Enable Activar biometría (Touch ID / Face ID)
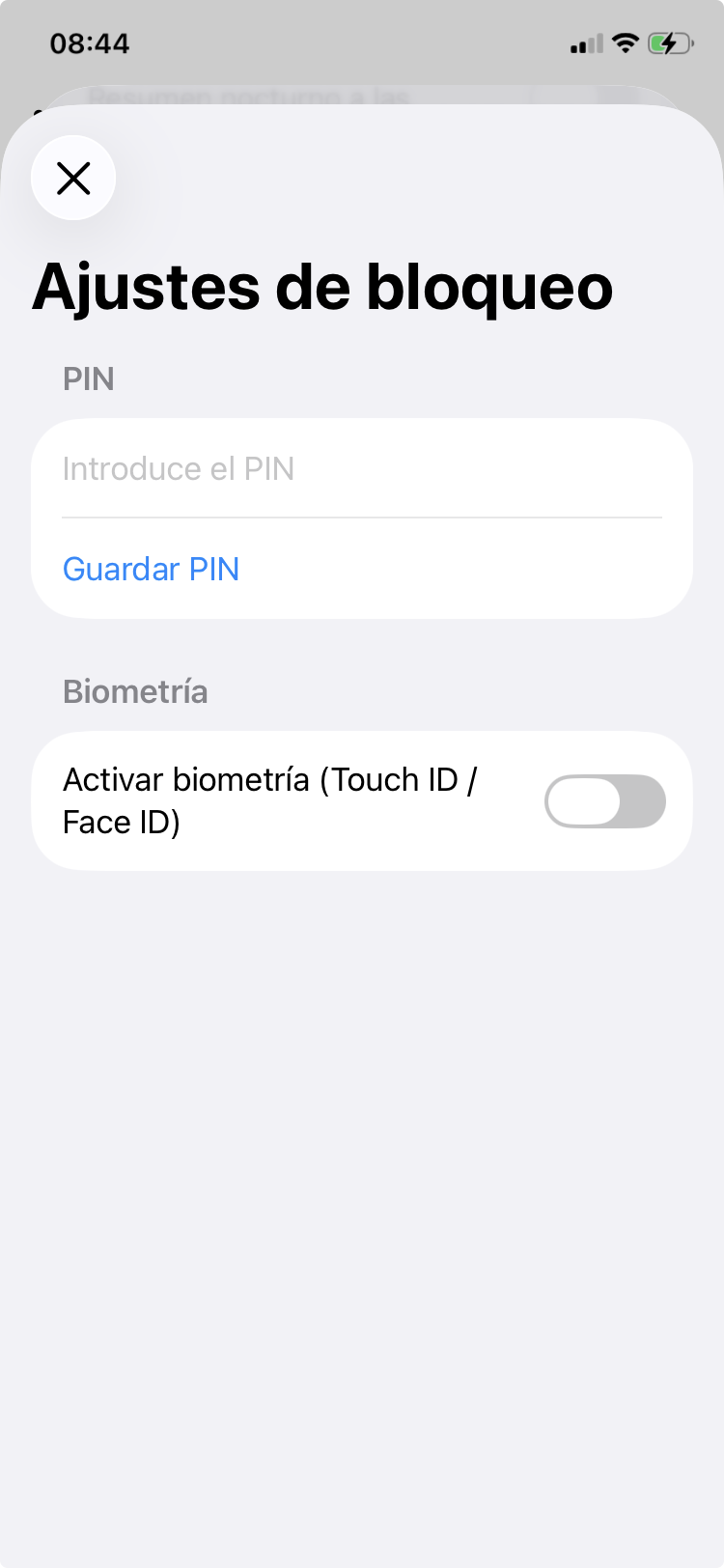Screen dimensions: 724x1568 (605, 801)
